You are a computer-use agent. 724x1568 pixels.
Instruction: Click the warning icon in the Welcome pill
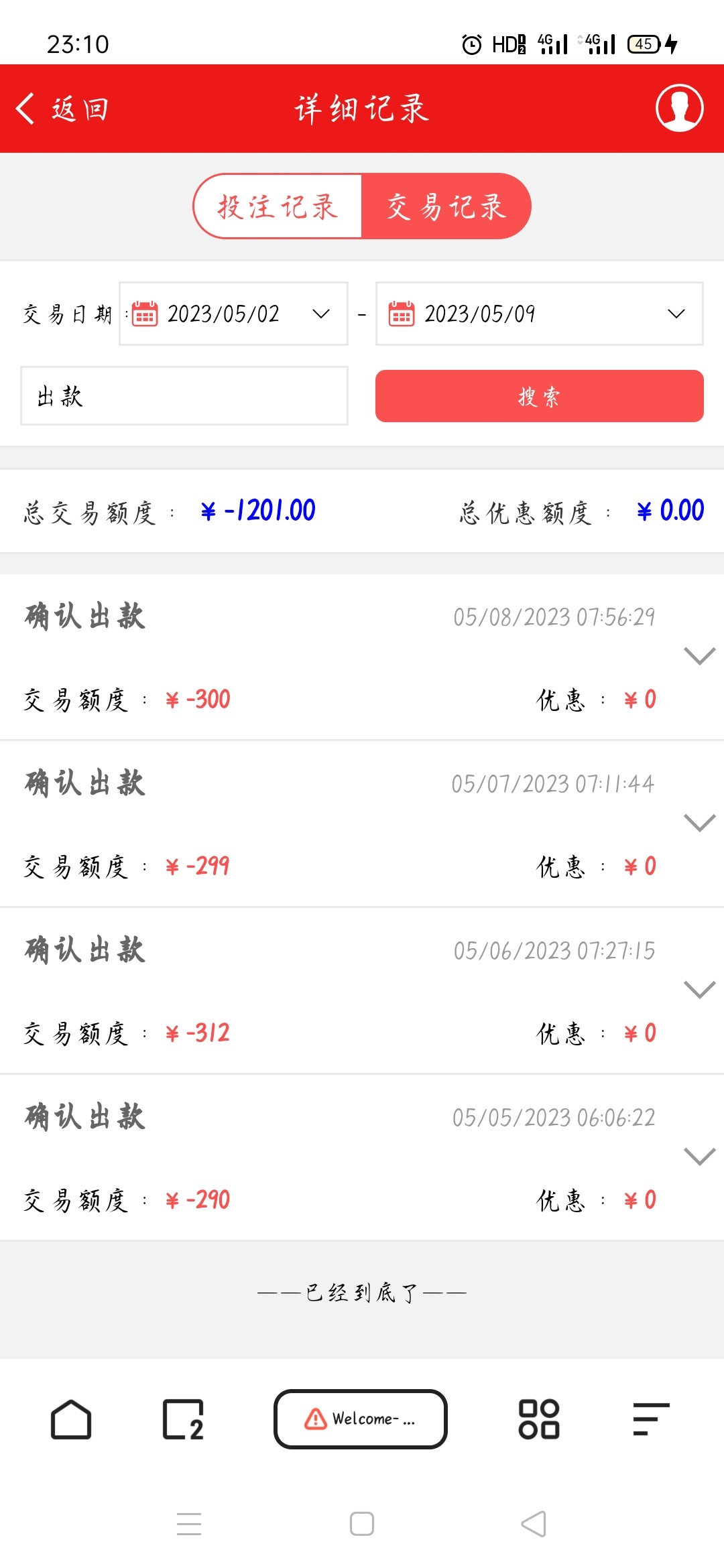point(313,1418)
